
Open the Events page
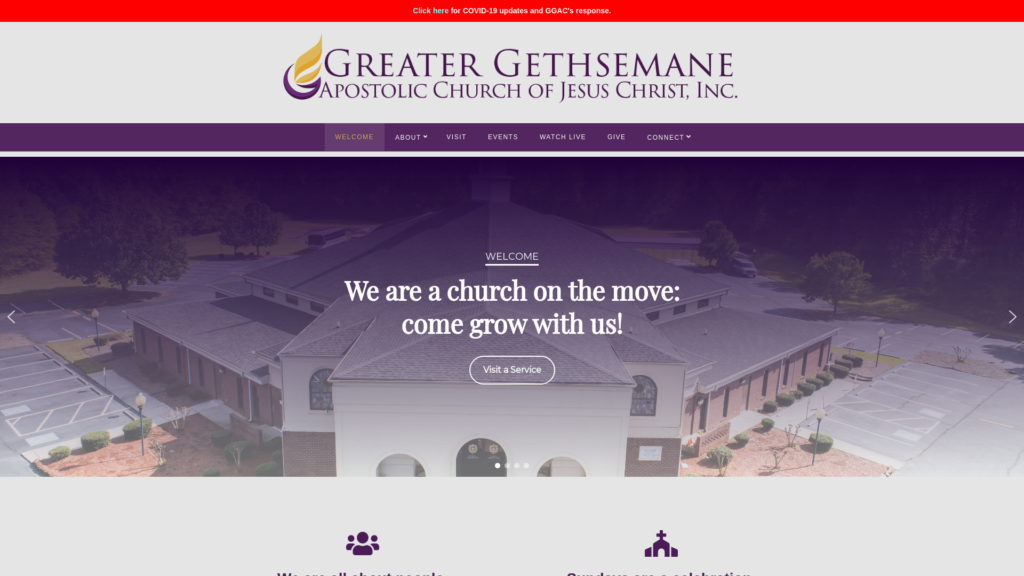click(x=503, y=137)
